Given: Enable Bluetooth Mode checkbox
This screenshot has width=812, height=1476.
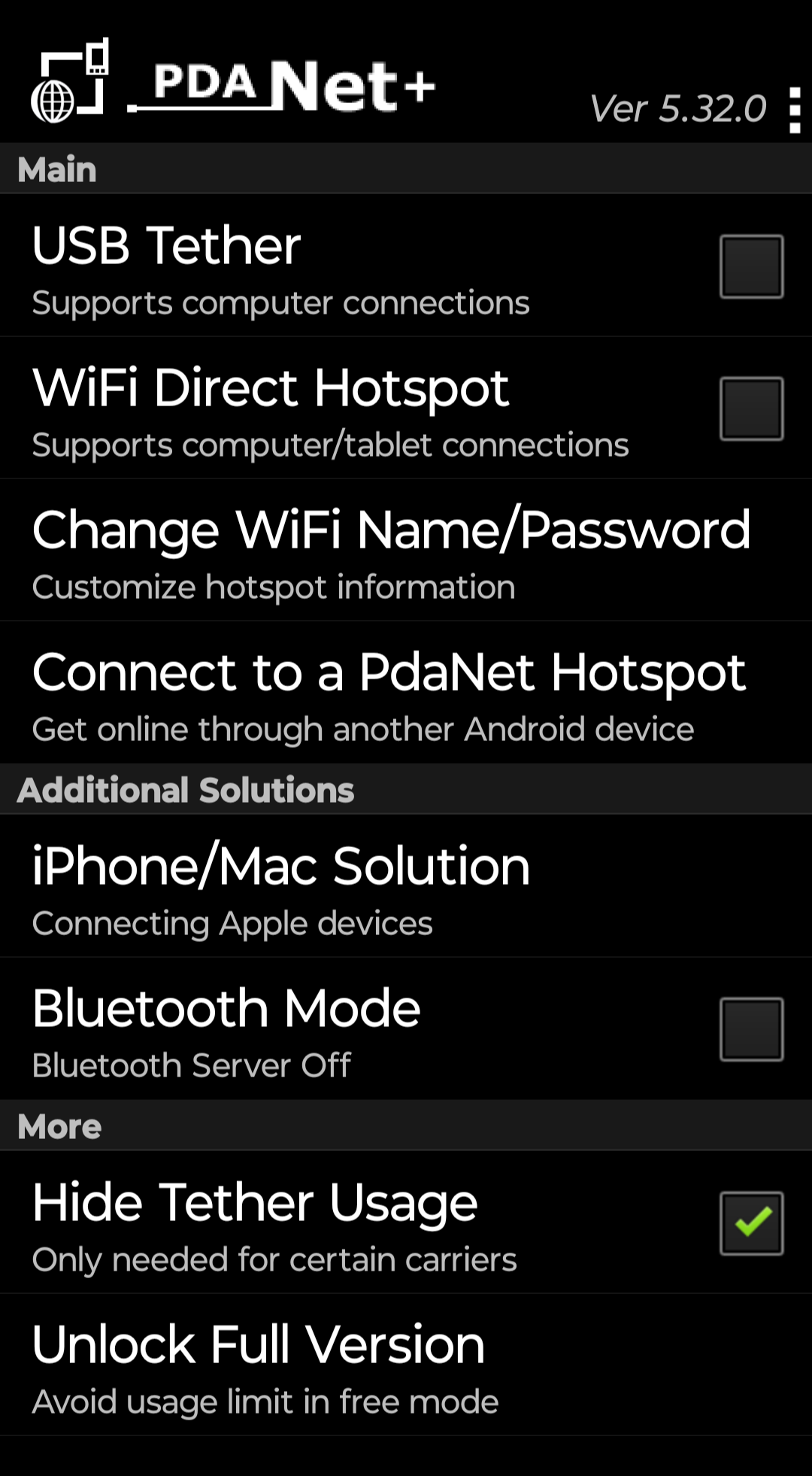Looking at the screenshot, I should tap(751, 1029).
